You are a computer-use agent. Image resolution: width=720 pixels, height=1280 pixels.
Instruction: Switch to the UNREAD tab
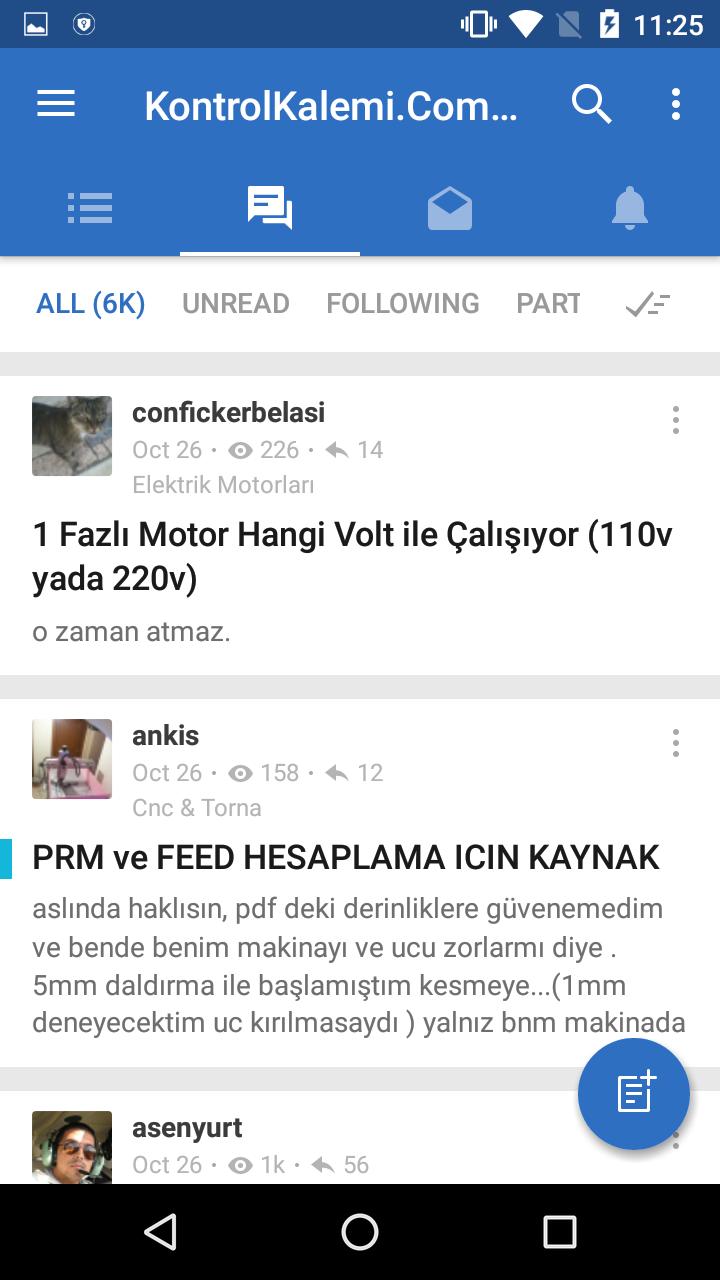[235, 303]
